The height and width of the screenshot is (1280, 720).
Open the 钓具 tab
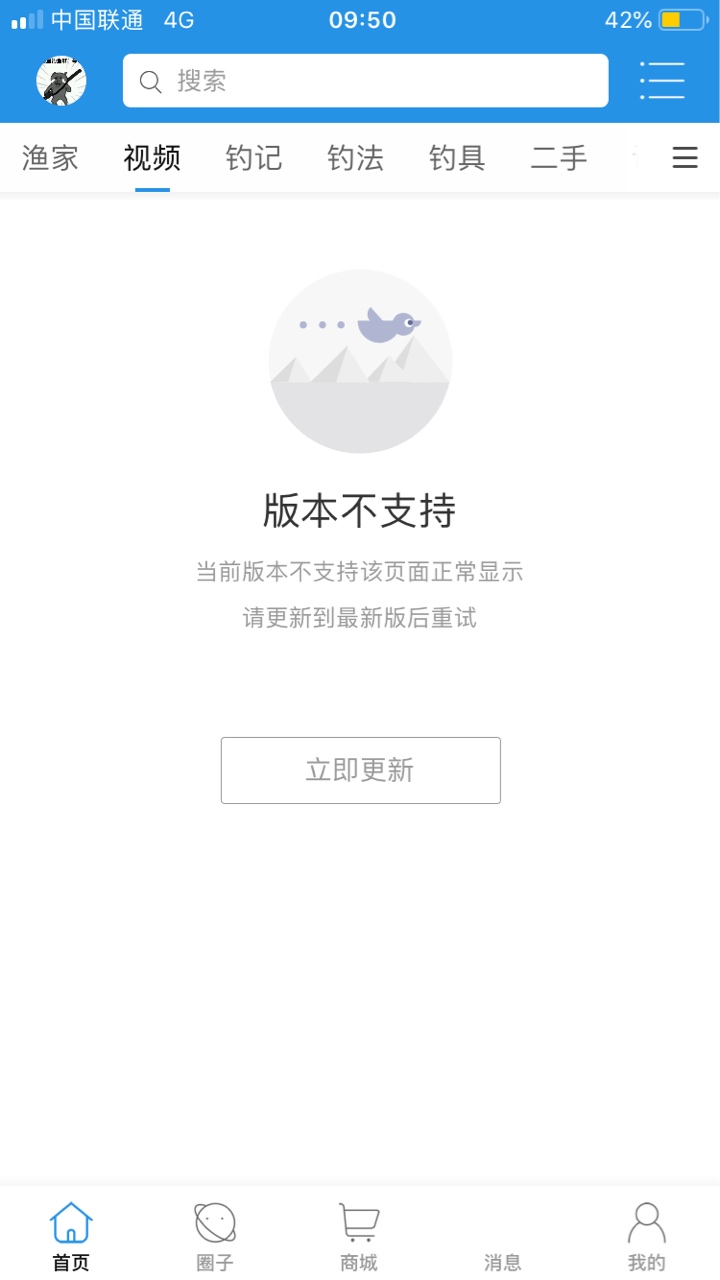pos(458,158)
